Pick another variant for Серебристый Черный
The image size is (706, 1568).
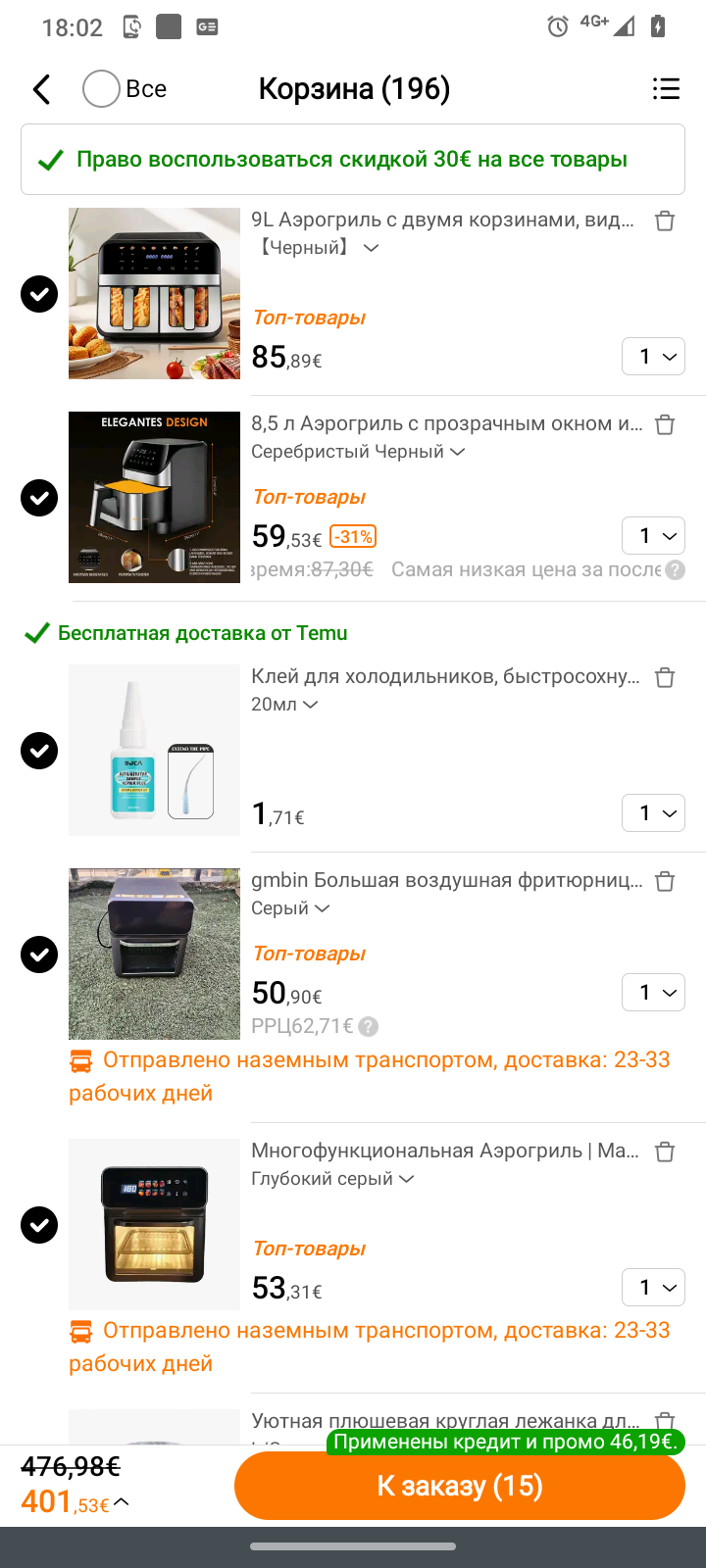pos(358,452)
